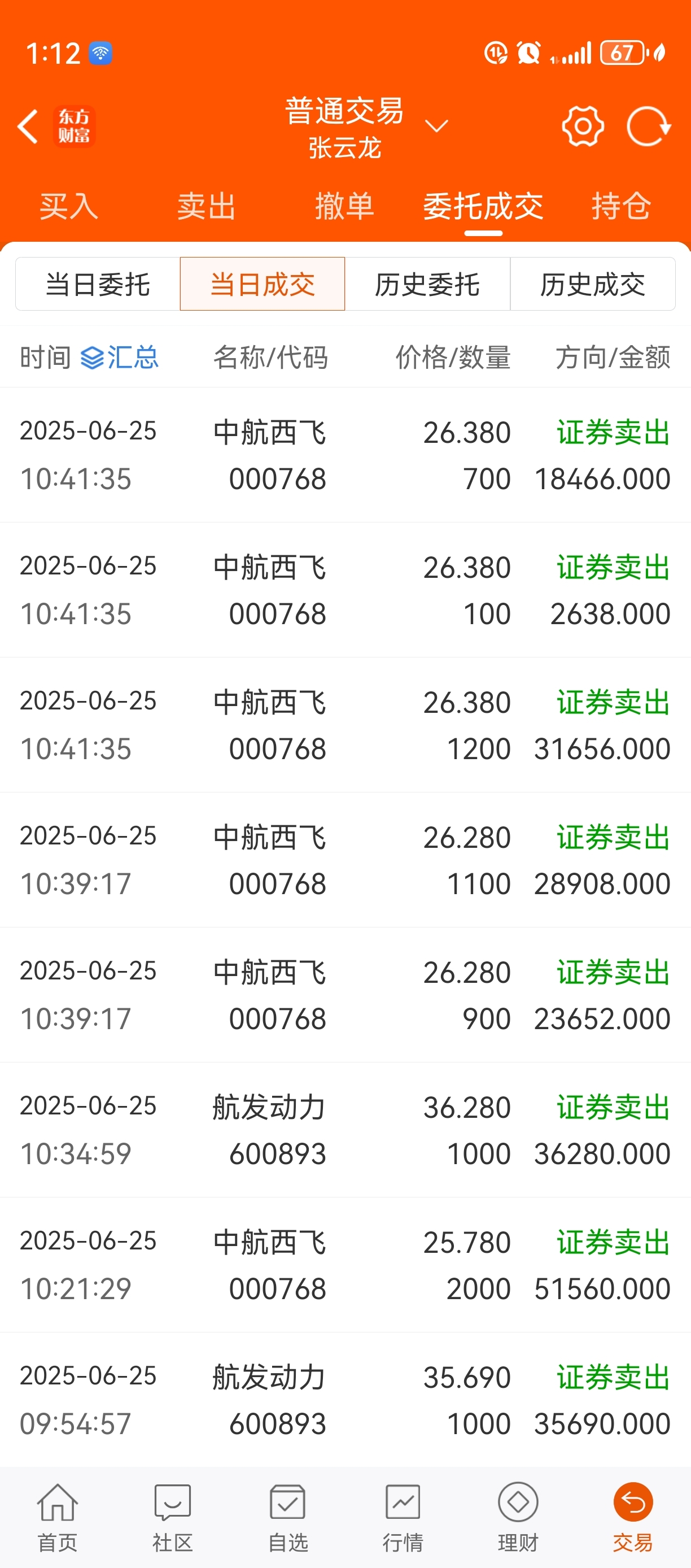Open the 撤单 tab
The height and width of the screenshot is (1568, 691).
tap(345, 206)
